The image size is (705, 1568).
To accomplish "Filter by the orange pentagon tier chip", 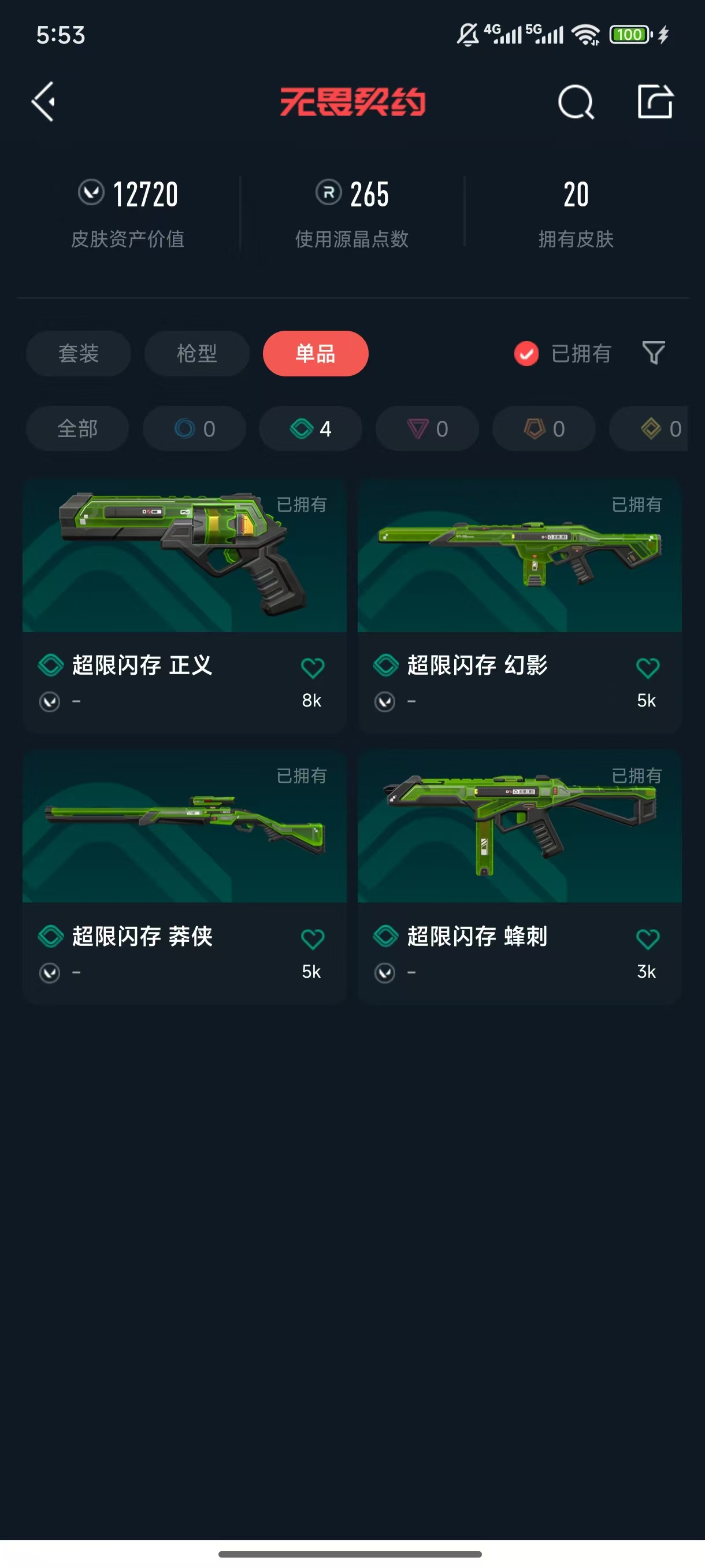I will coord(543,428).
